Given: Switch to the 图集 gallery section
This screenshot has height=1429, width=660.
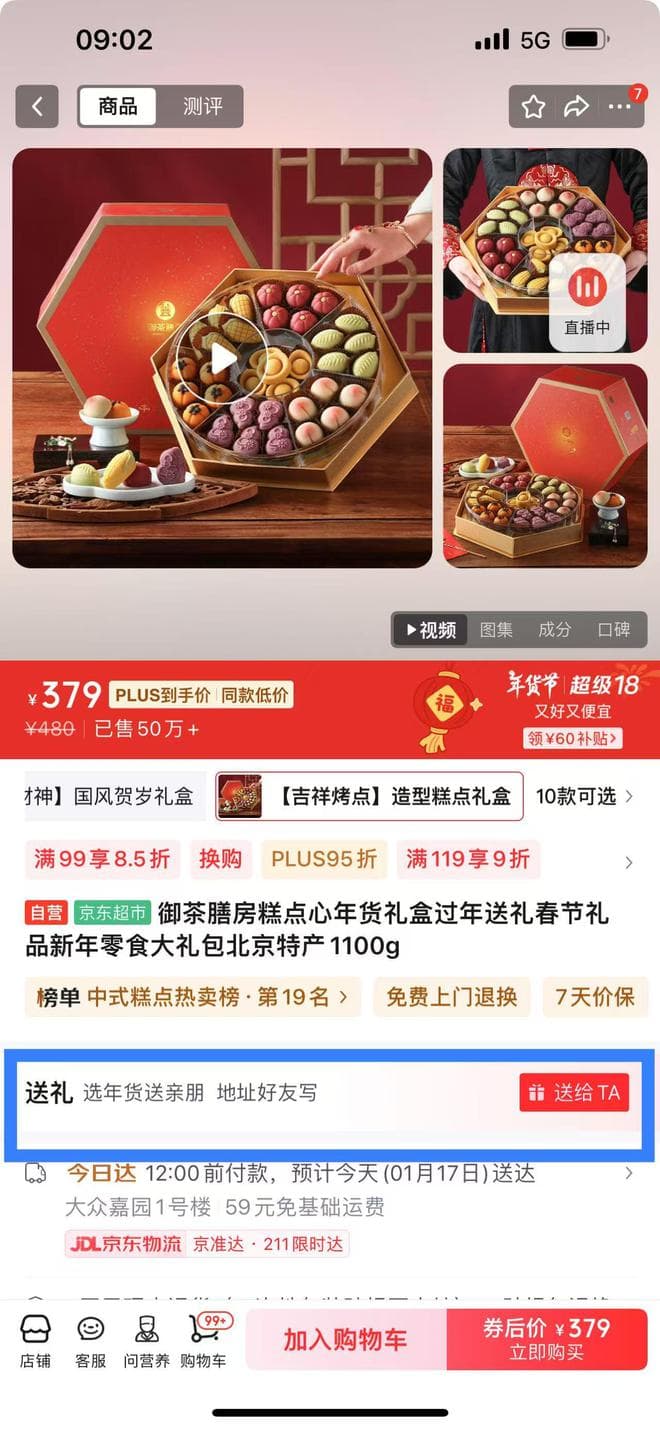Looking at the screenshot, I should pos(496,629).
